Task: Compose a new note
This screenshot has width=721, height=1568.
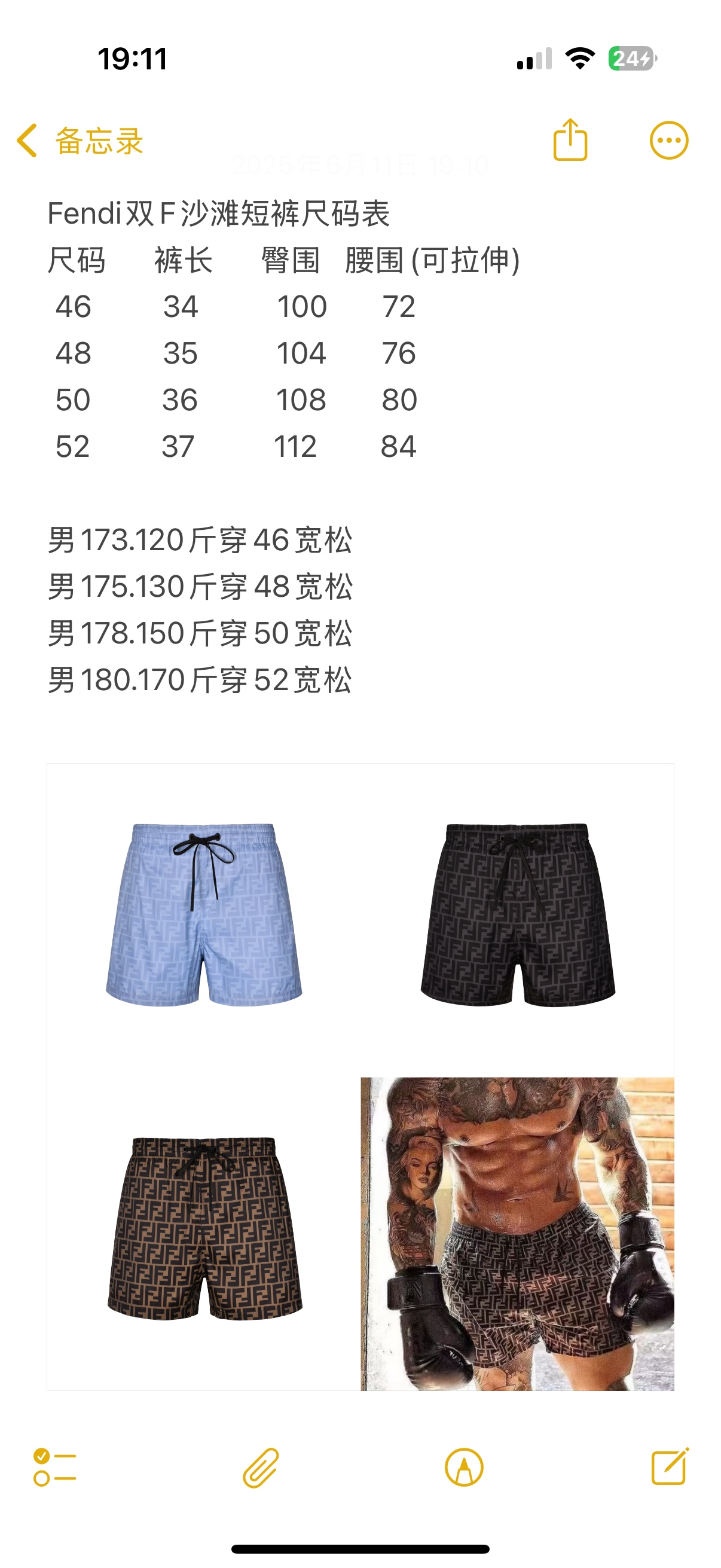Action: click(669, 1467)
